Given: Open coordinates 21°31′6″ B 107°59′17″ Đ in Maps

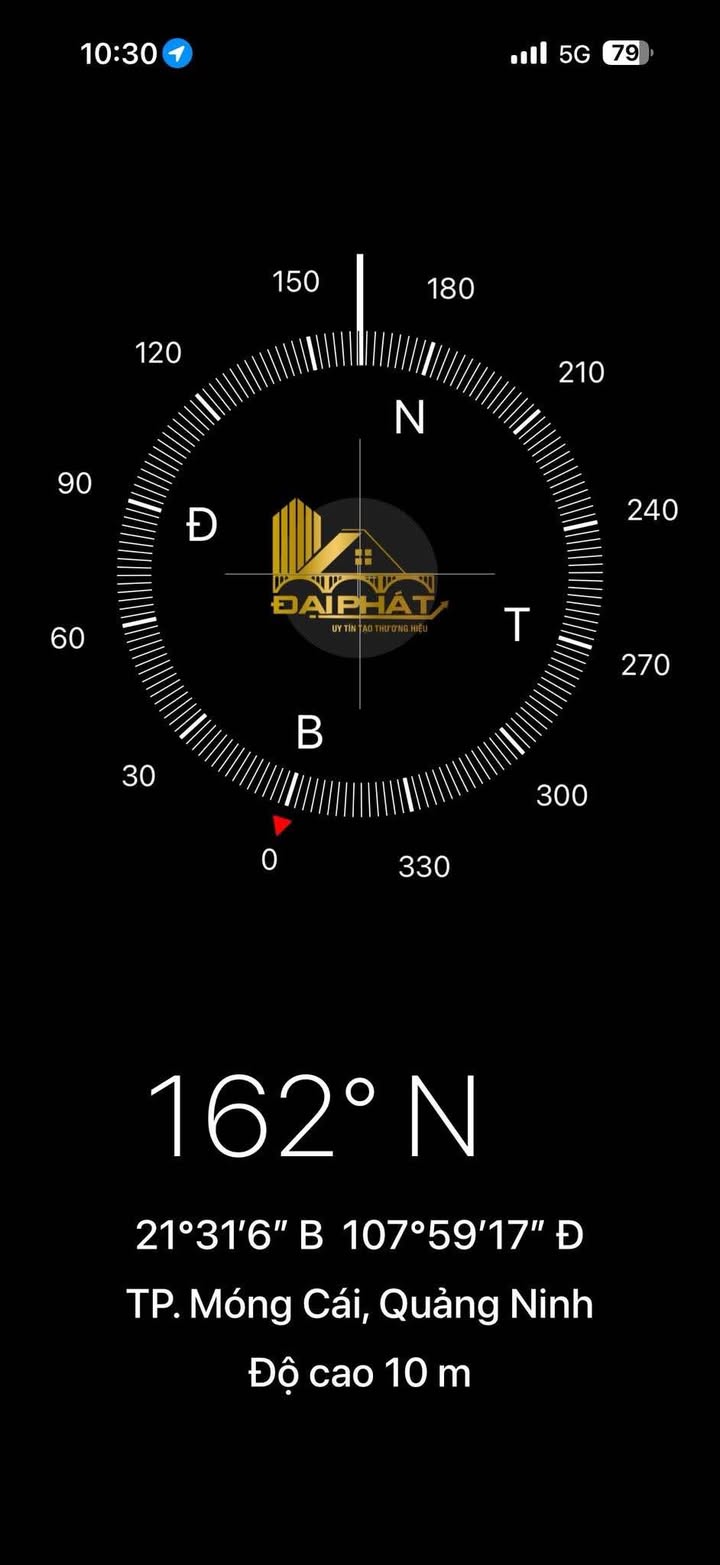Looking at the screenshot, I should [360, 1237].
